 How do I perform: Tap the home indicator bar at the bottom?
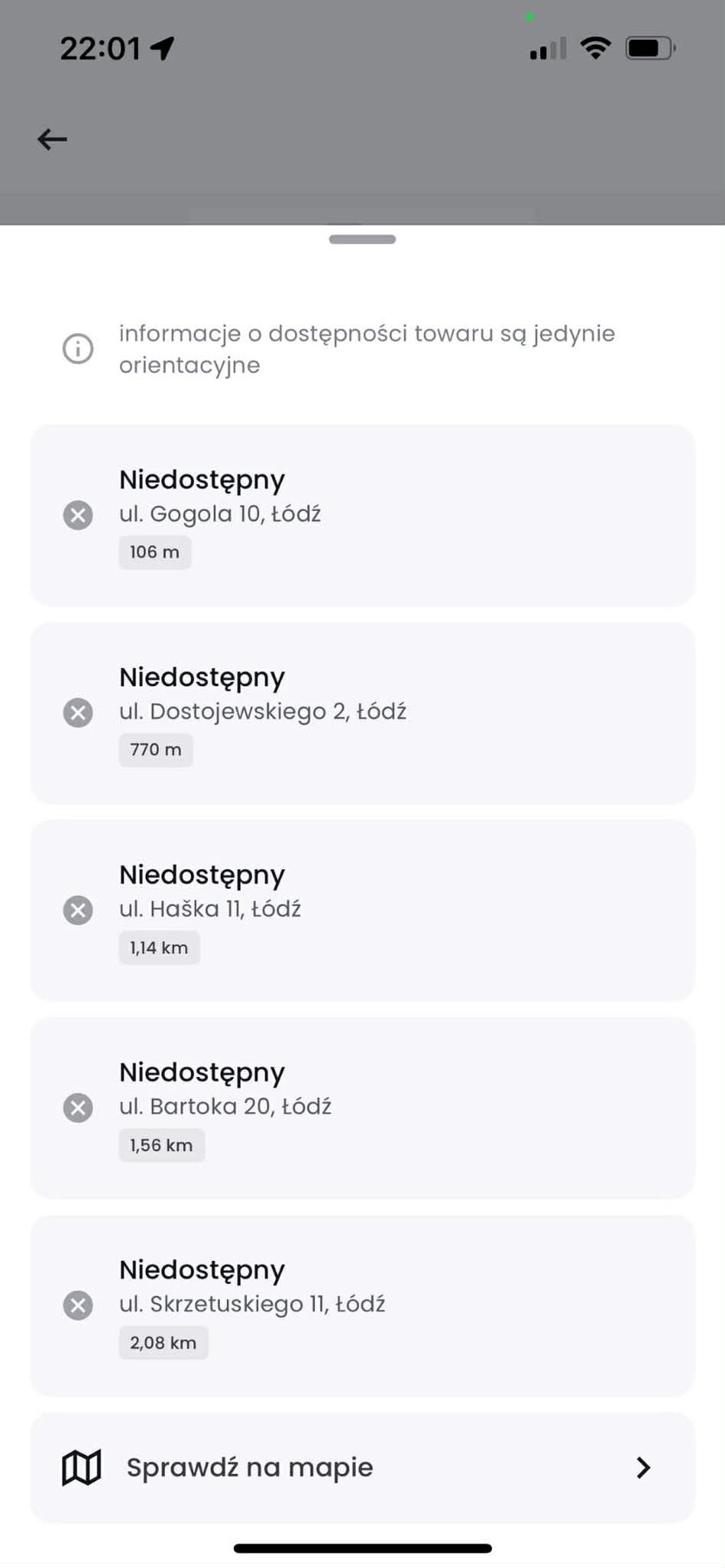[362, 1547]
